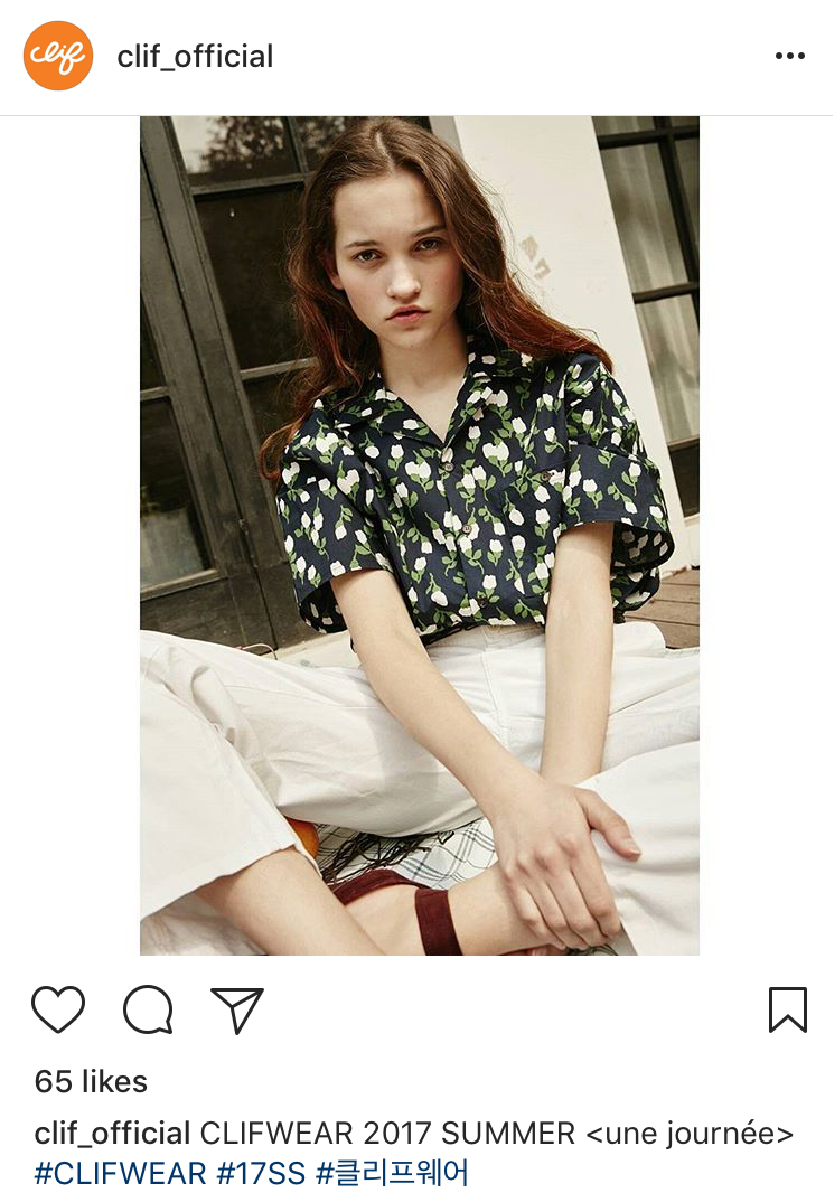
Task: View the list of 65 likes
Action: [x=91, y=1081]
